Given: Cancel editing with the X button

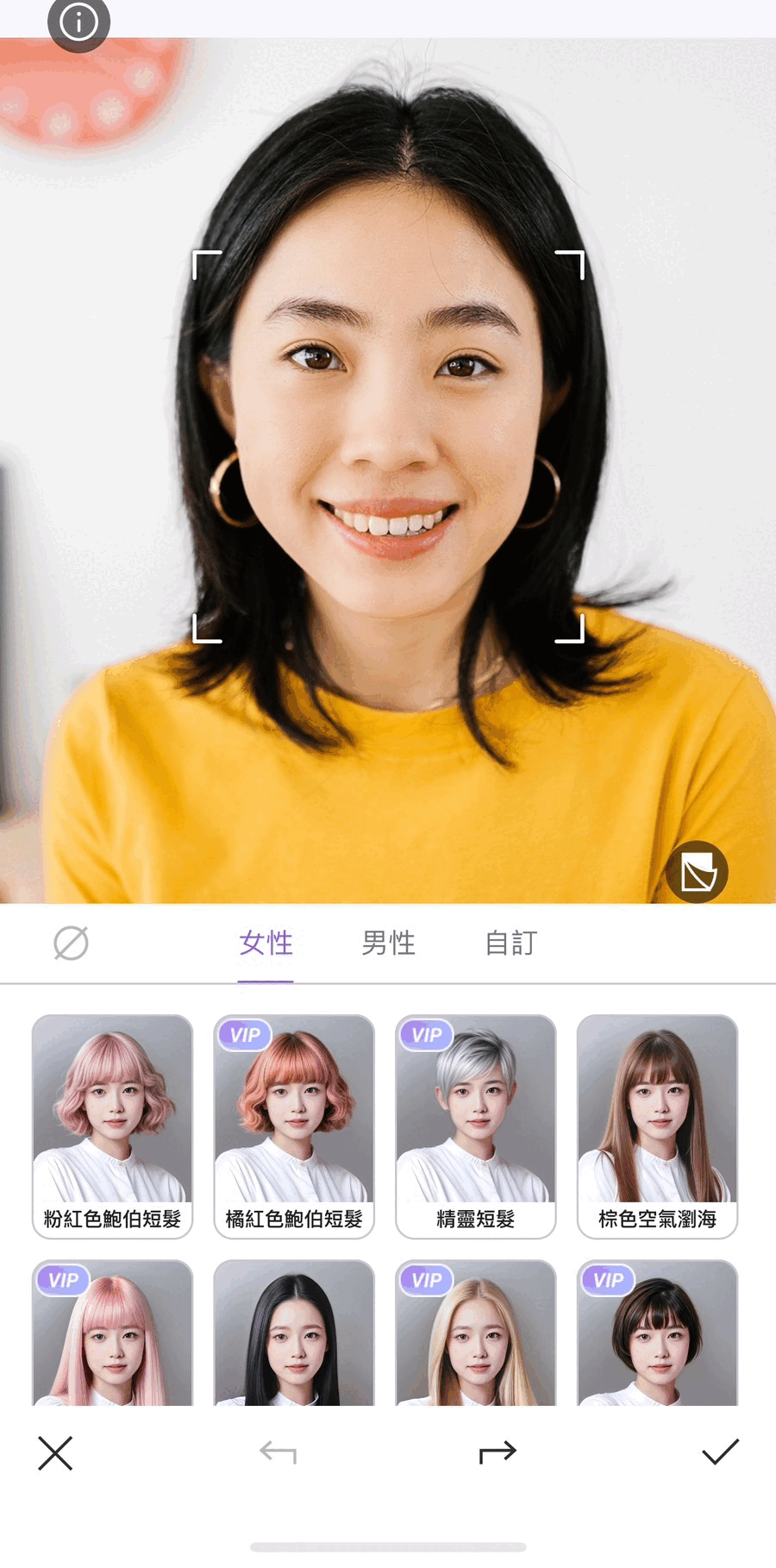Looking at the screenshot, I should pyautogui.click(x=55, y=1453).
